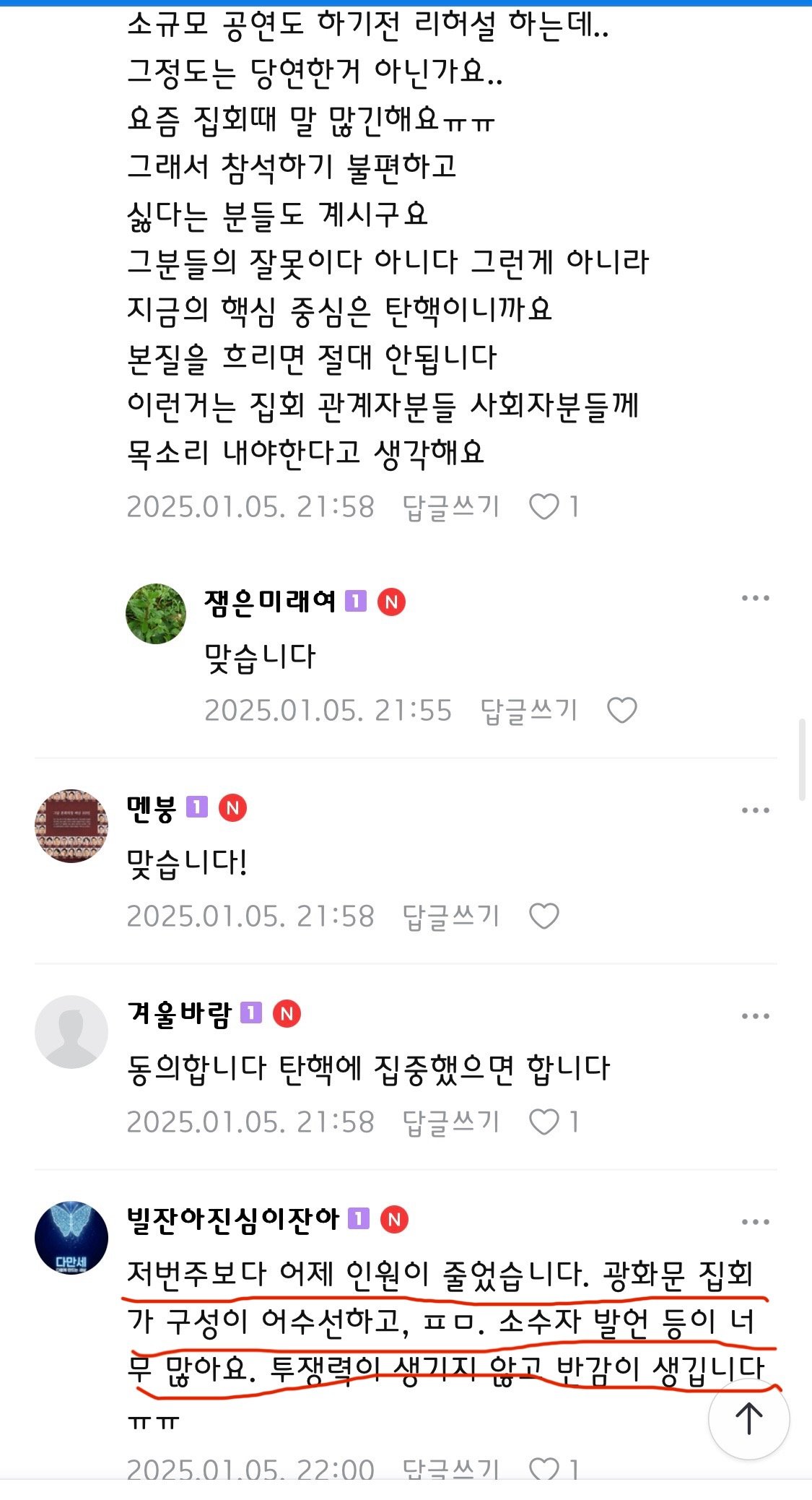Like 잼은미래여's comment
The width and height of the screenshot is (812, 1500).
[x=621, y=711]
